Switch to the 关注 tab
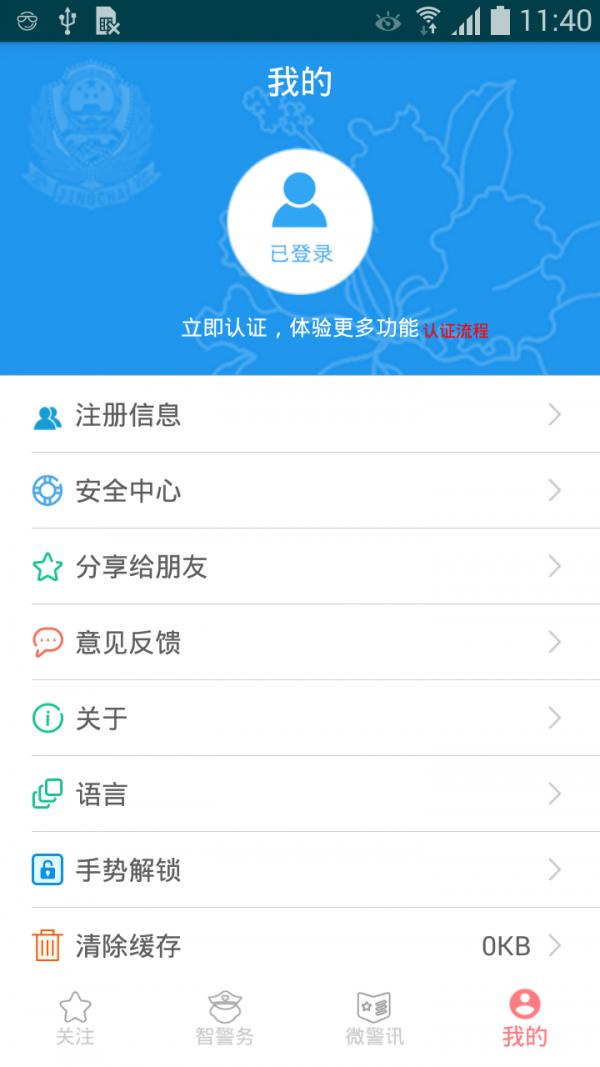Image resolution: width=600 pixels, height=1067 pixels. [x=75, y=1018]
